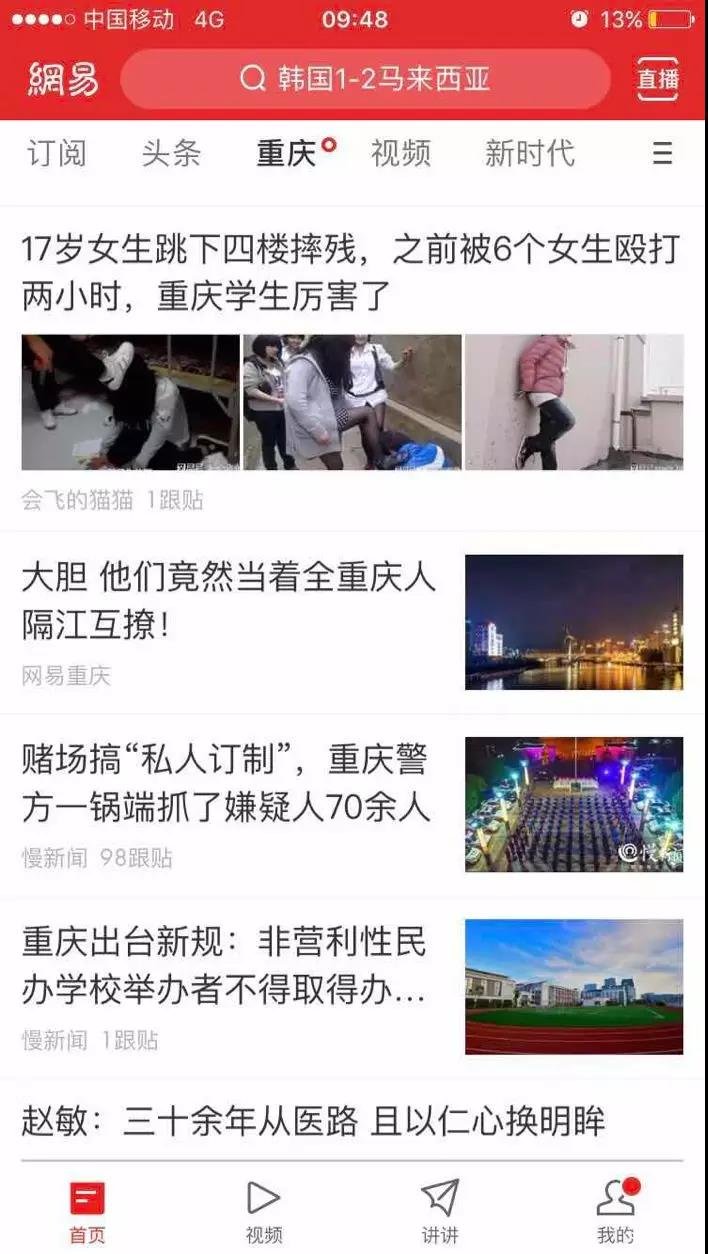Open the 讲讲 bottom tab

pyautogui.click(x=440, y=1211)
